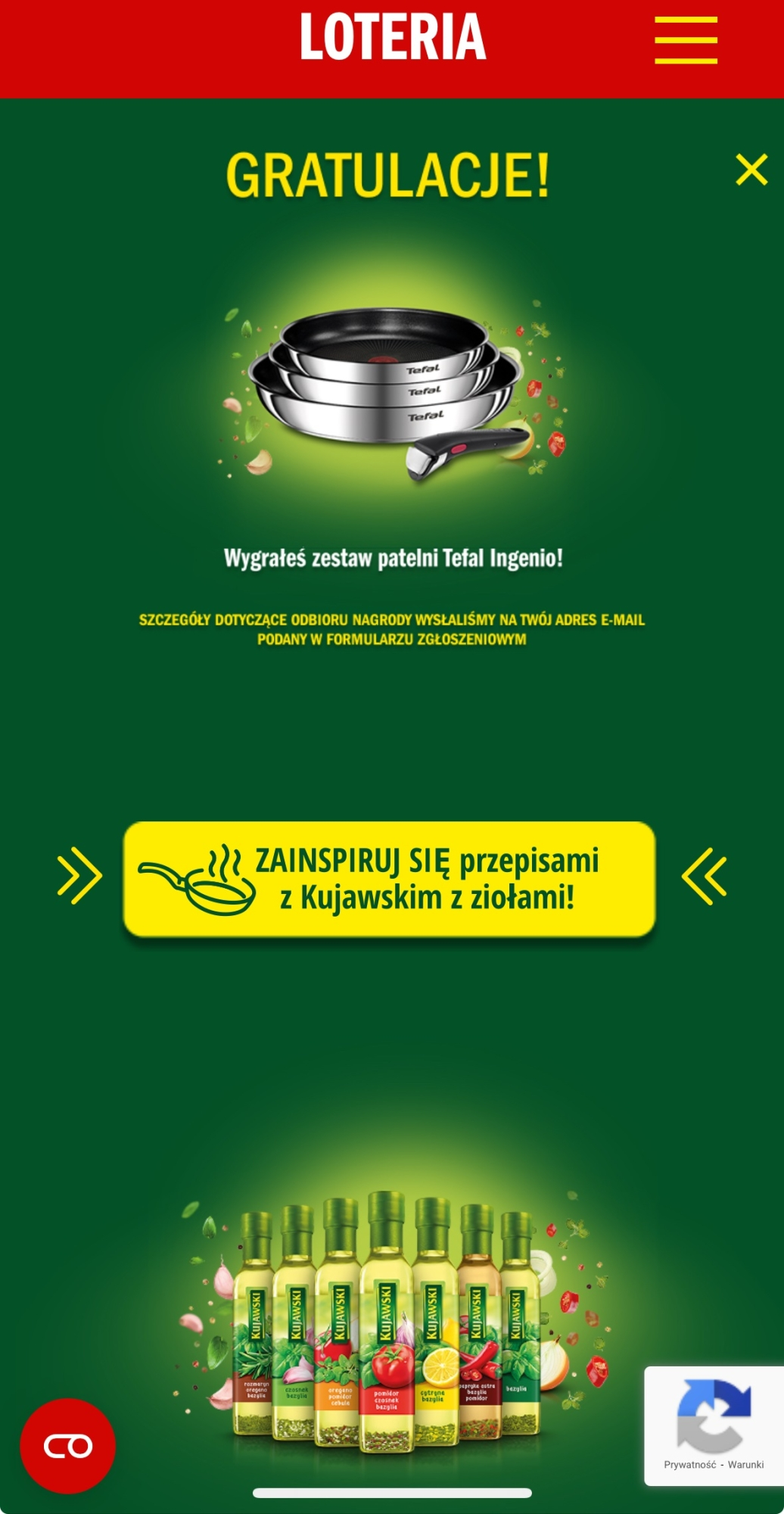Image resolution: width=784 pixels, height=1514 pixels.
Task: Open the reCAPTCHA Warunki link
Action: click(745, 1465)
